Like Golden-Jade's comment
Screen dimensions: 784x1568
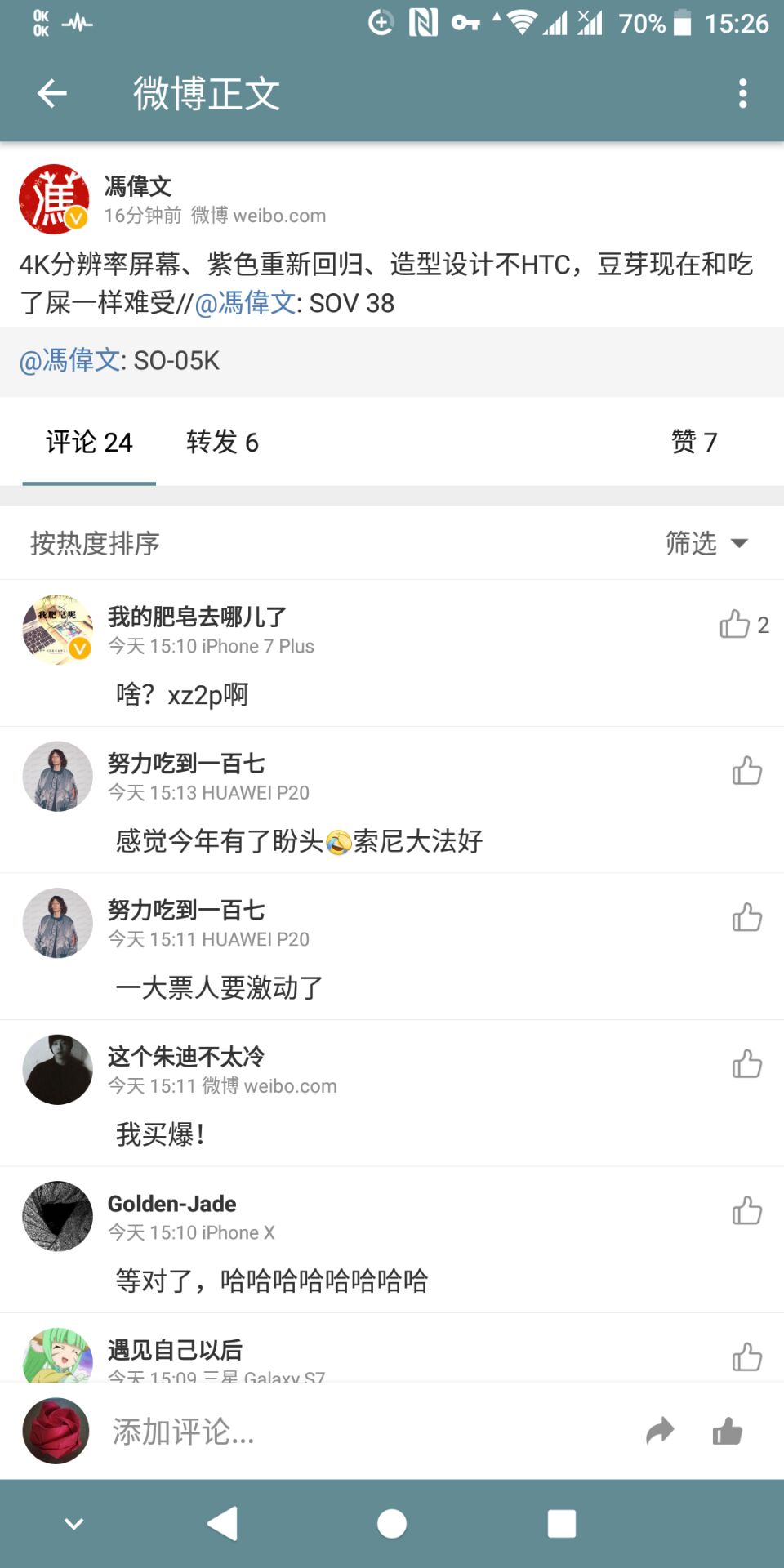coord(746,1211)
